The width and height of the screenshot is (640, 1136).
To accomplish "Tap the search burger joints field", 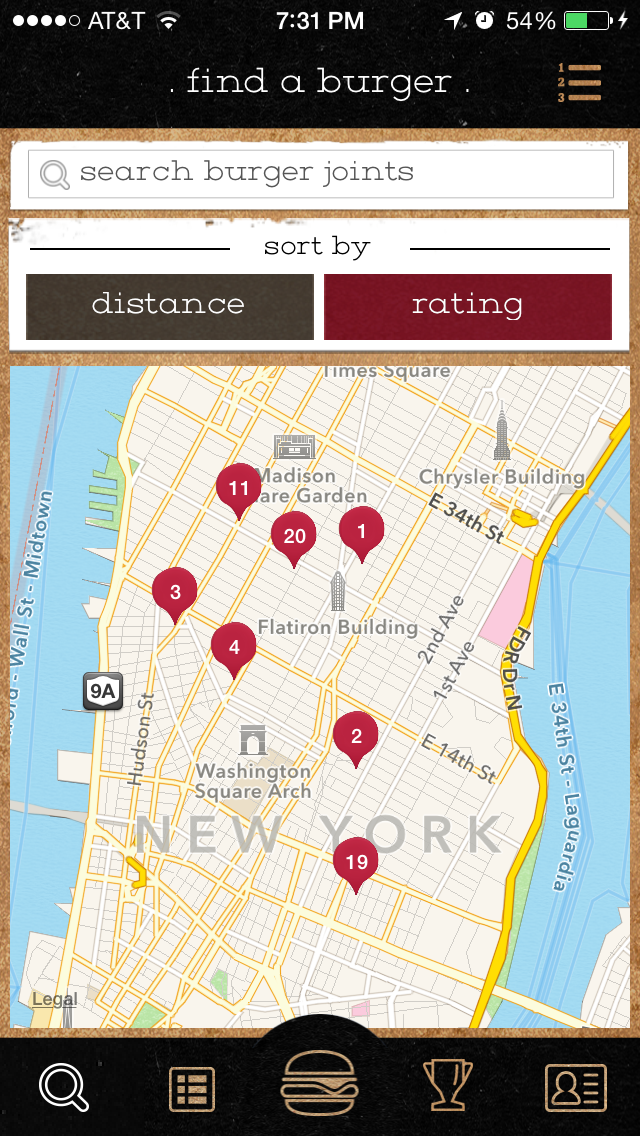I will point(320,173).
